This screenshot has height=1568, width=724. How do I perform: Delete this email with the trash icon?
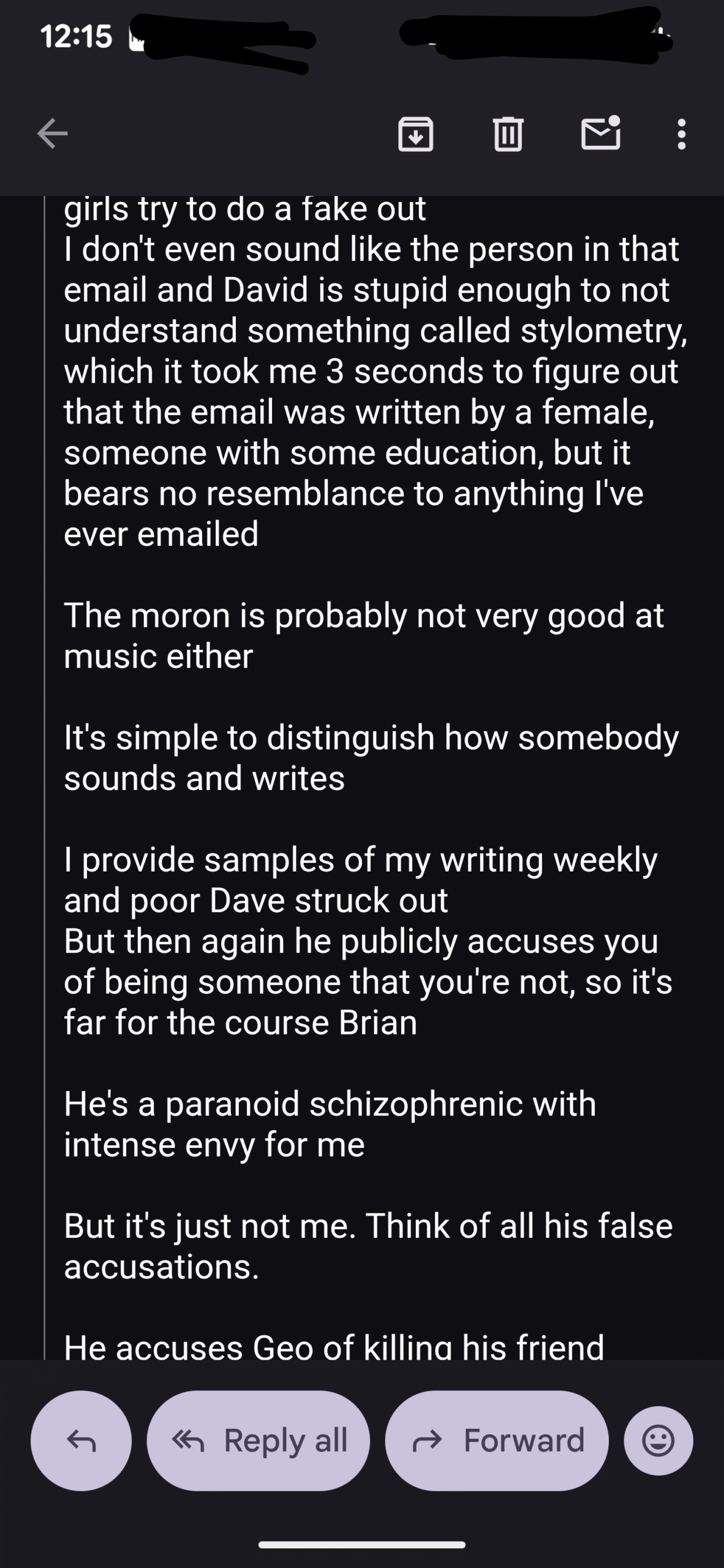click(508, 134)
